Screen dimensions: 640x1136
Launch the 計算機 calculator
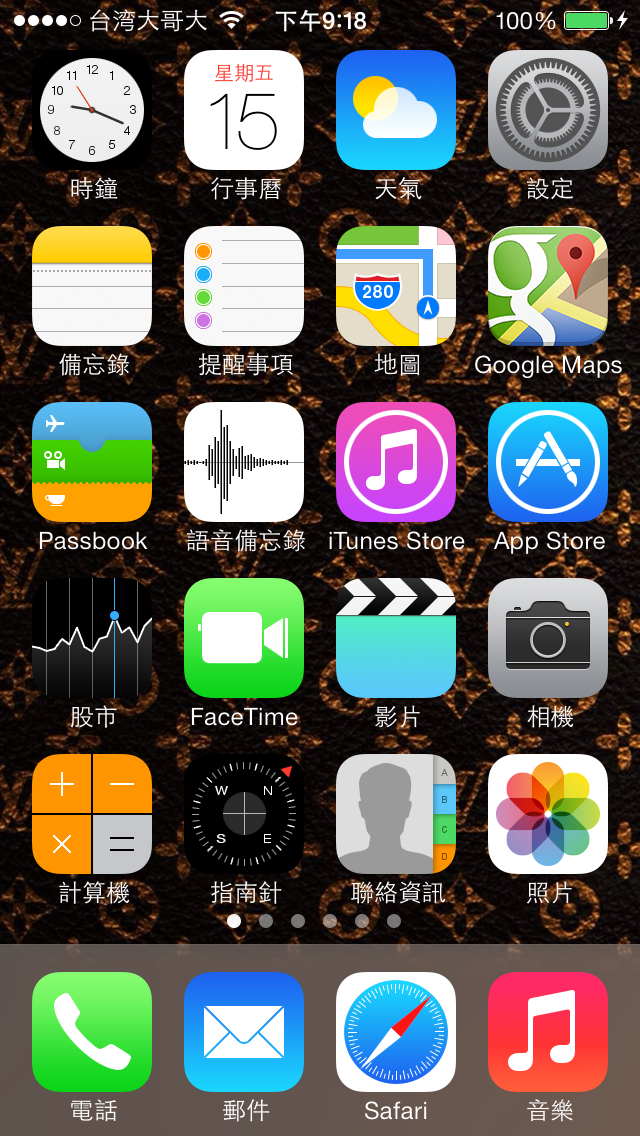tap(92, 814)
